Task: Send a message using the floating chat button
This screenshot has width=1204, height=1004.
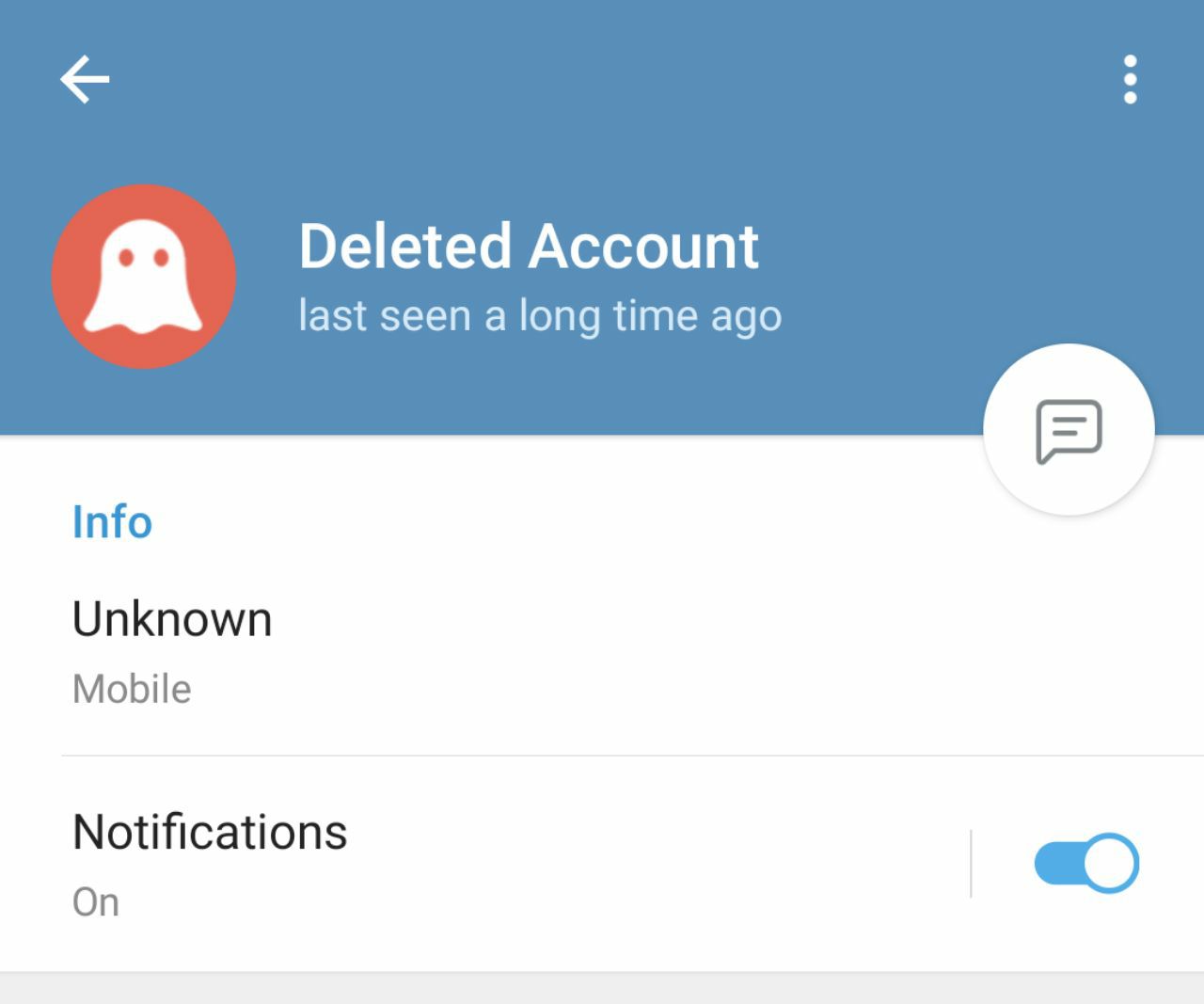Action: point(1069,430)
